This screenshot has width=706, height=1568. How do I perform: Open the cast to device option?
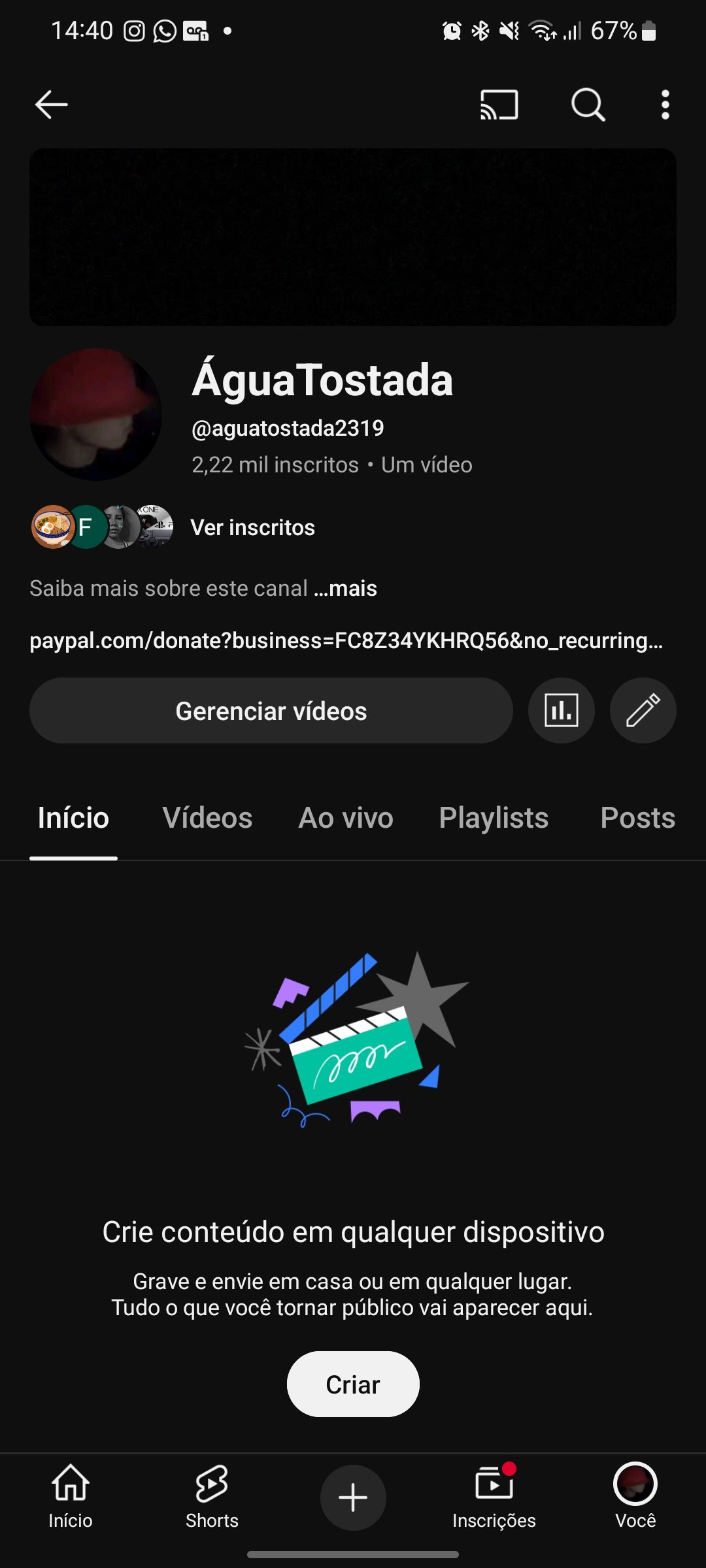click(x=499, y=105)
